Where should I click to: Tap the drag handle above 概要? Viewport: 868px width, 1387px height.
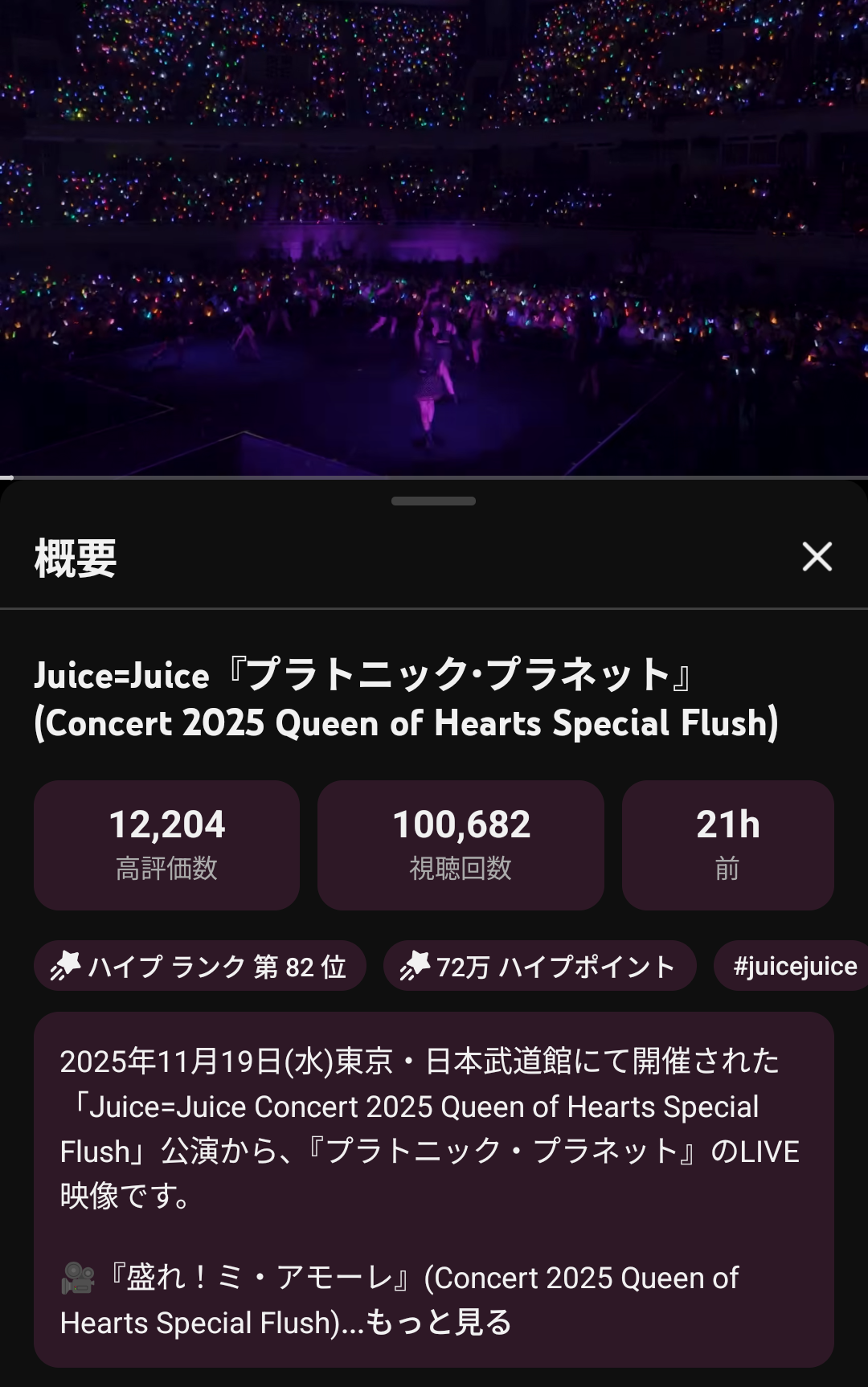(x=433, y=501)
